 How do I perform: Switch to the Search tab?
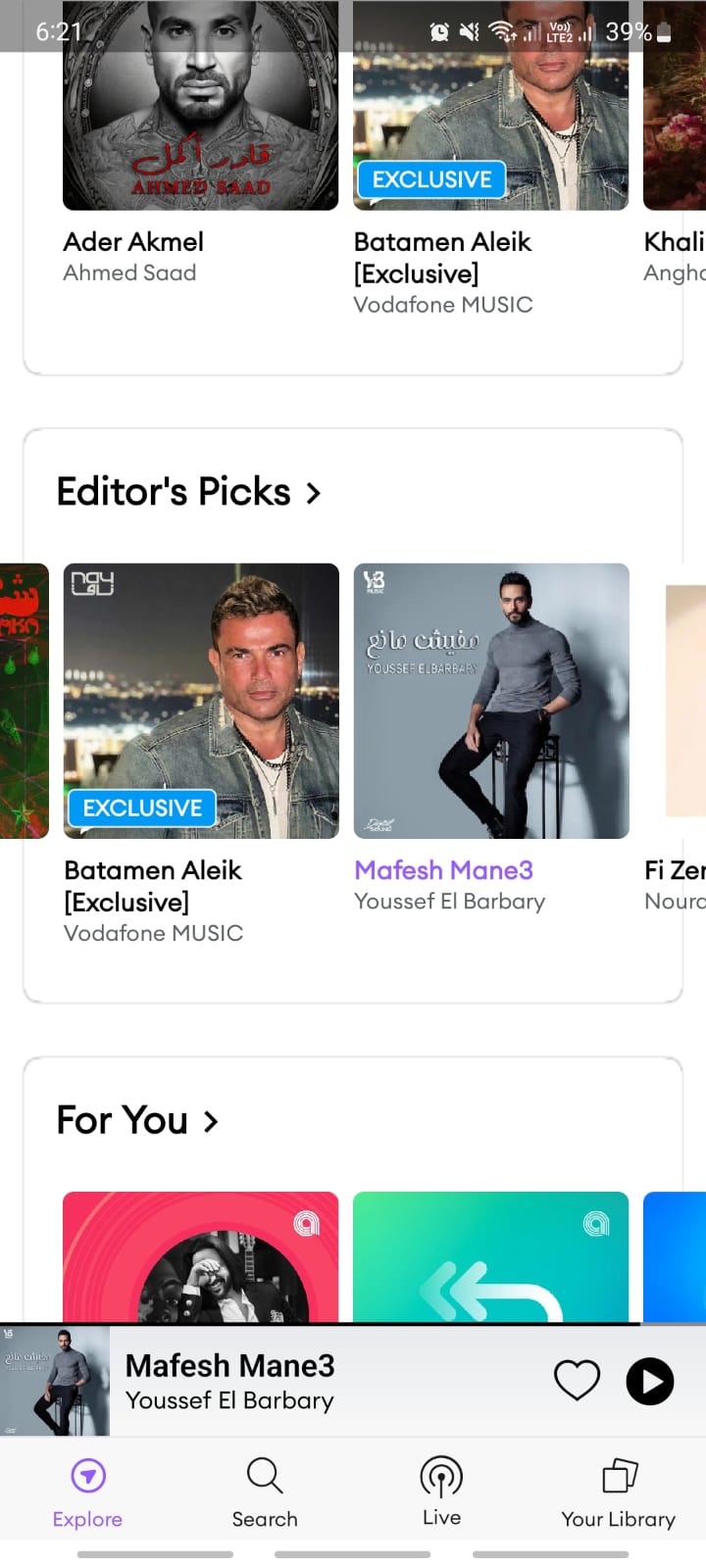pyautogui.click(x=265, y=1493)
